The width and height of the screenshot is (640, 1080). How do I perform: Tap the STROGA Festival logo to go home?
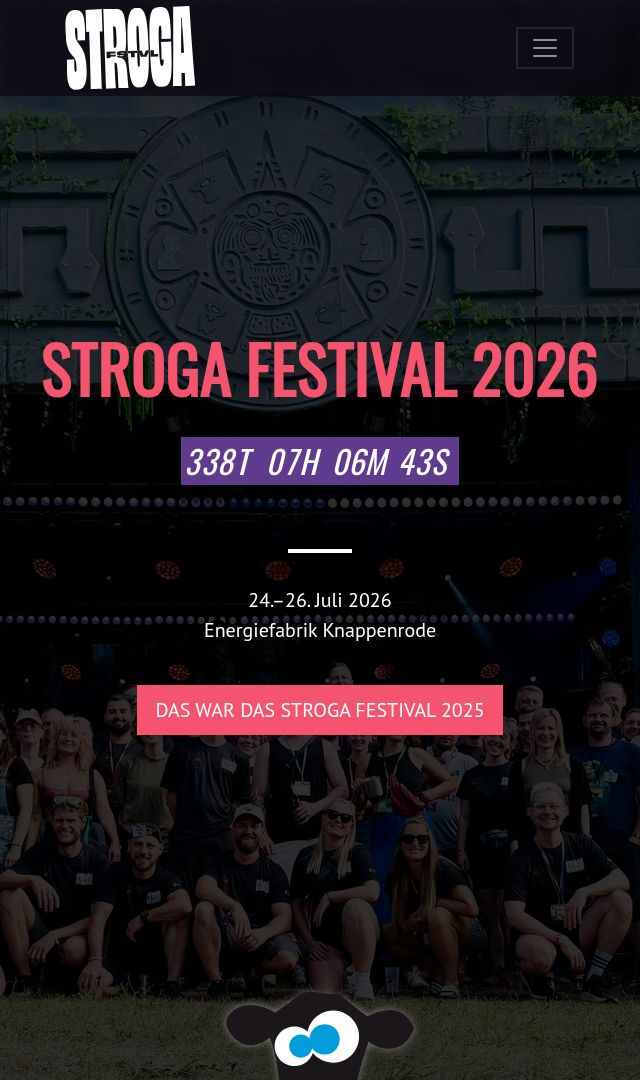[130, 48]
